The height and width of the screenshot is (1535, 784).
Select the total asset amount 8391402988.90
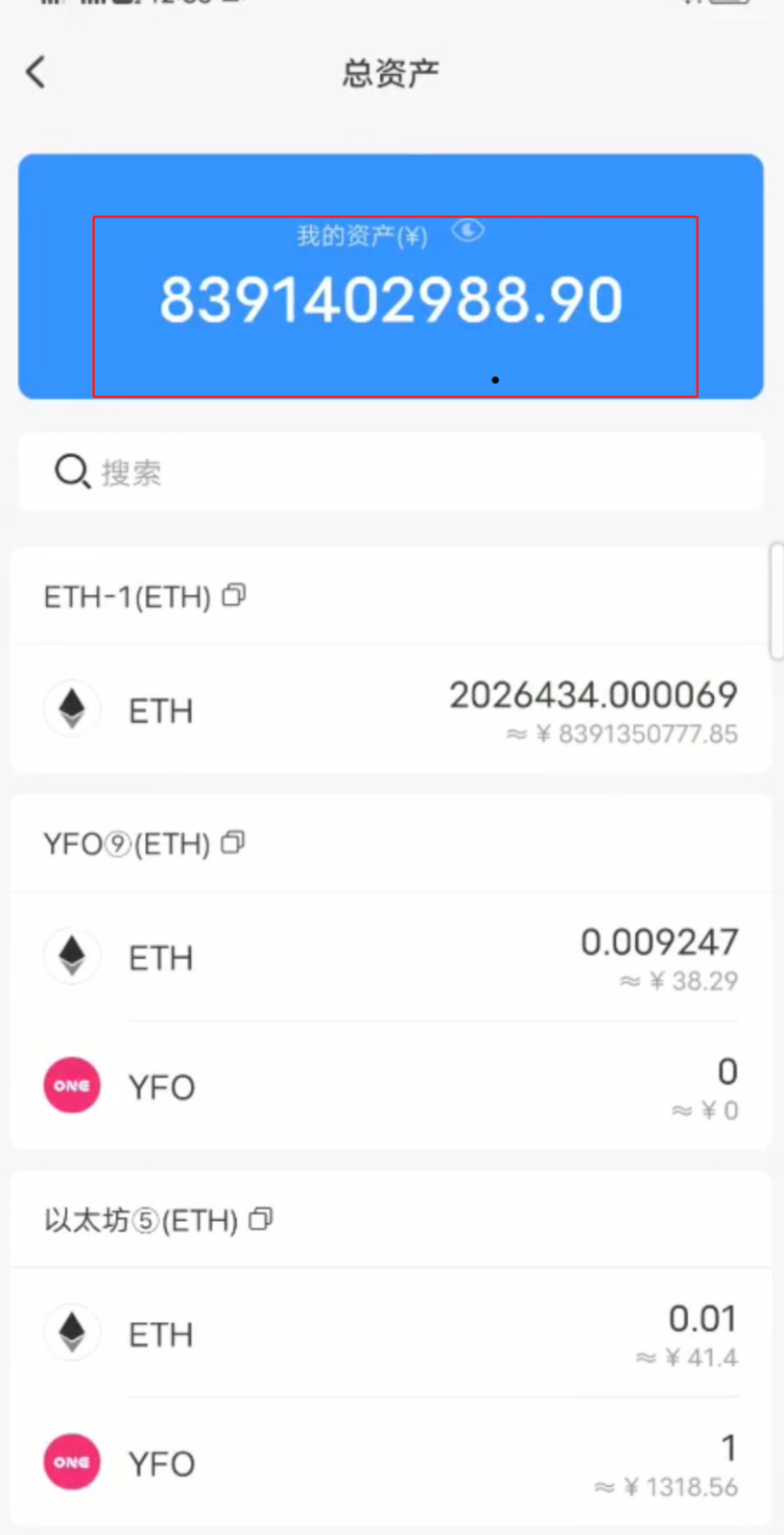pos(391,299)
